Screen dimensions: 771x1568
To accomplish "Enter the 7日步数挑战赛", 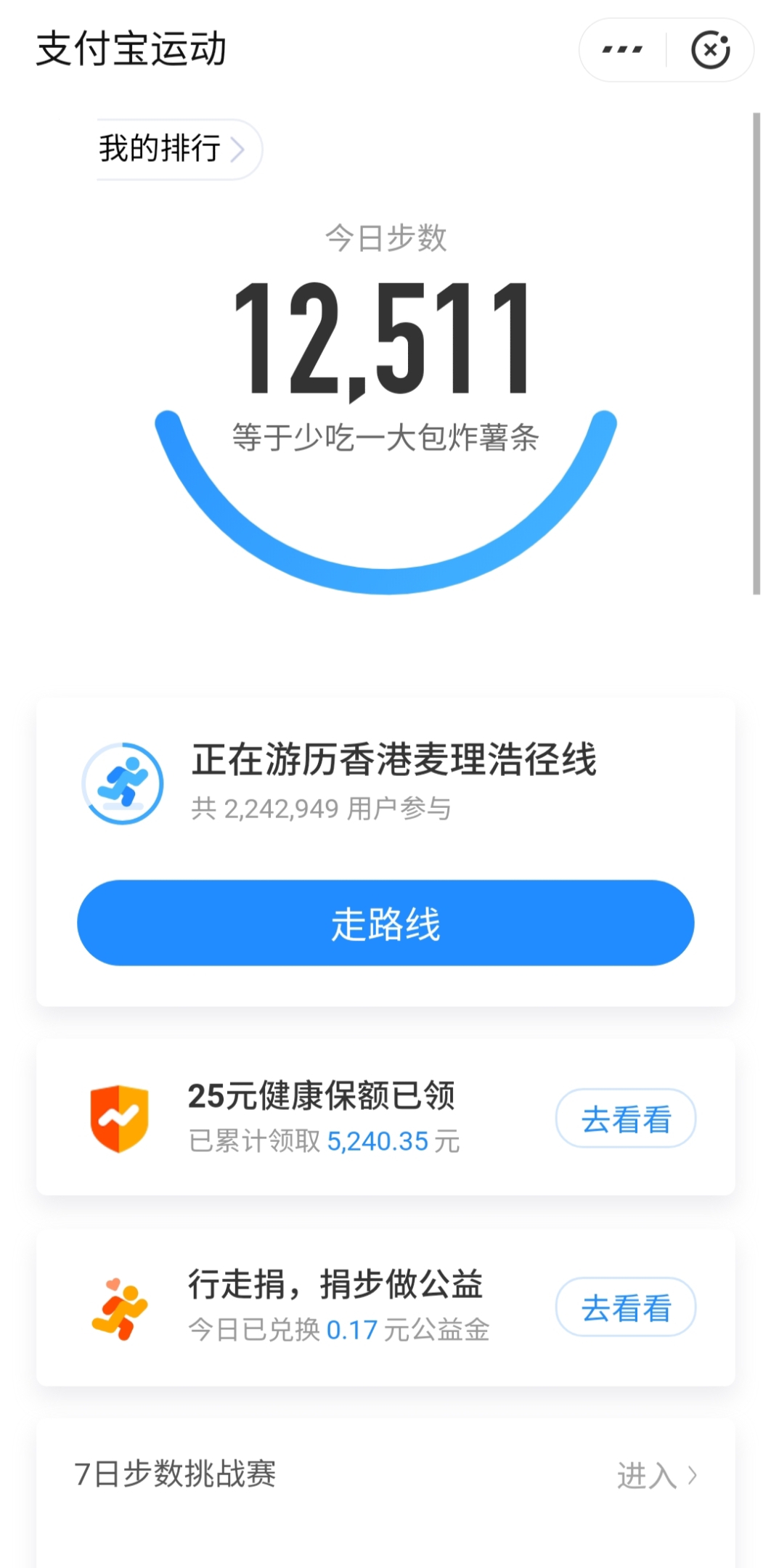I will coord(656,1475).
